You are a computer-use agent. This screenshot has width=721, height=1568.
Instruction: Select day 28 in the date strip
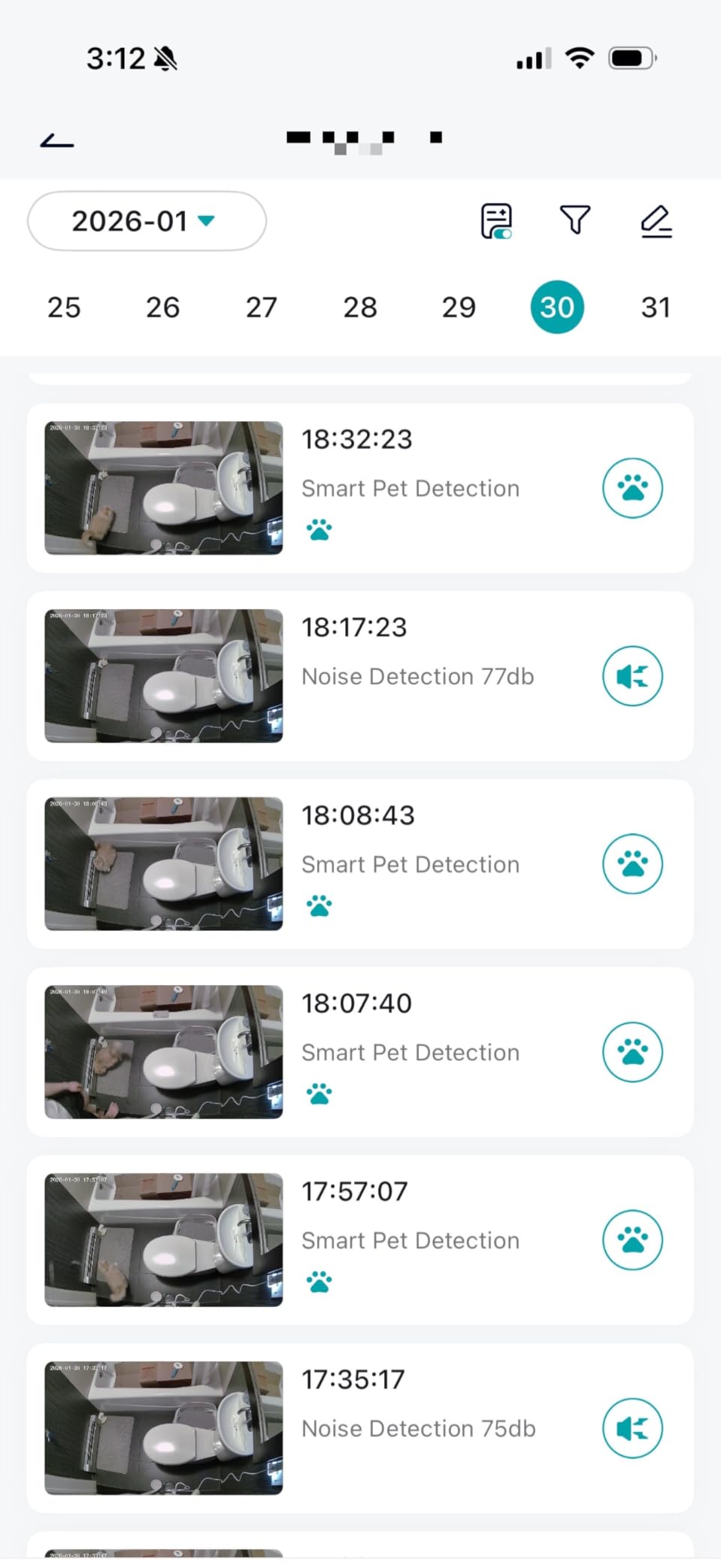click(360, 307)
